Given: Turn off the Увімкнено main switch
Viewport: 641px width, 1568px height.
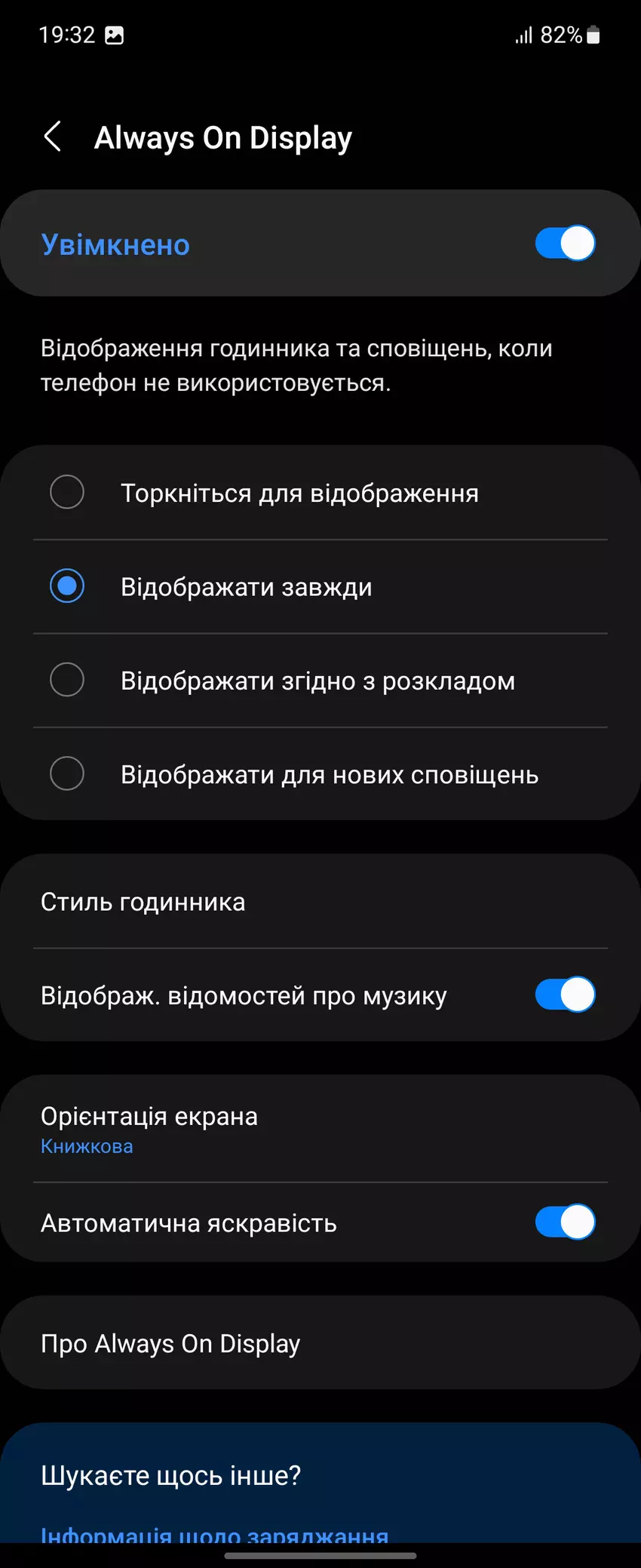Looking at the screenshot, I should (565, 244).
